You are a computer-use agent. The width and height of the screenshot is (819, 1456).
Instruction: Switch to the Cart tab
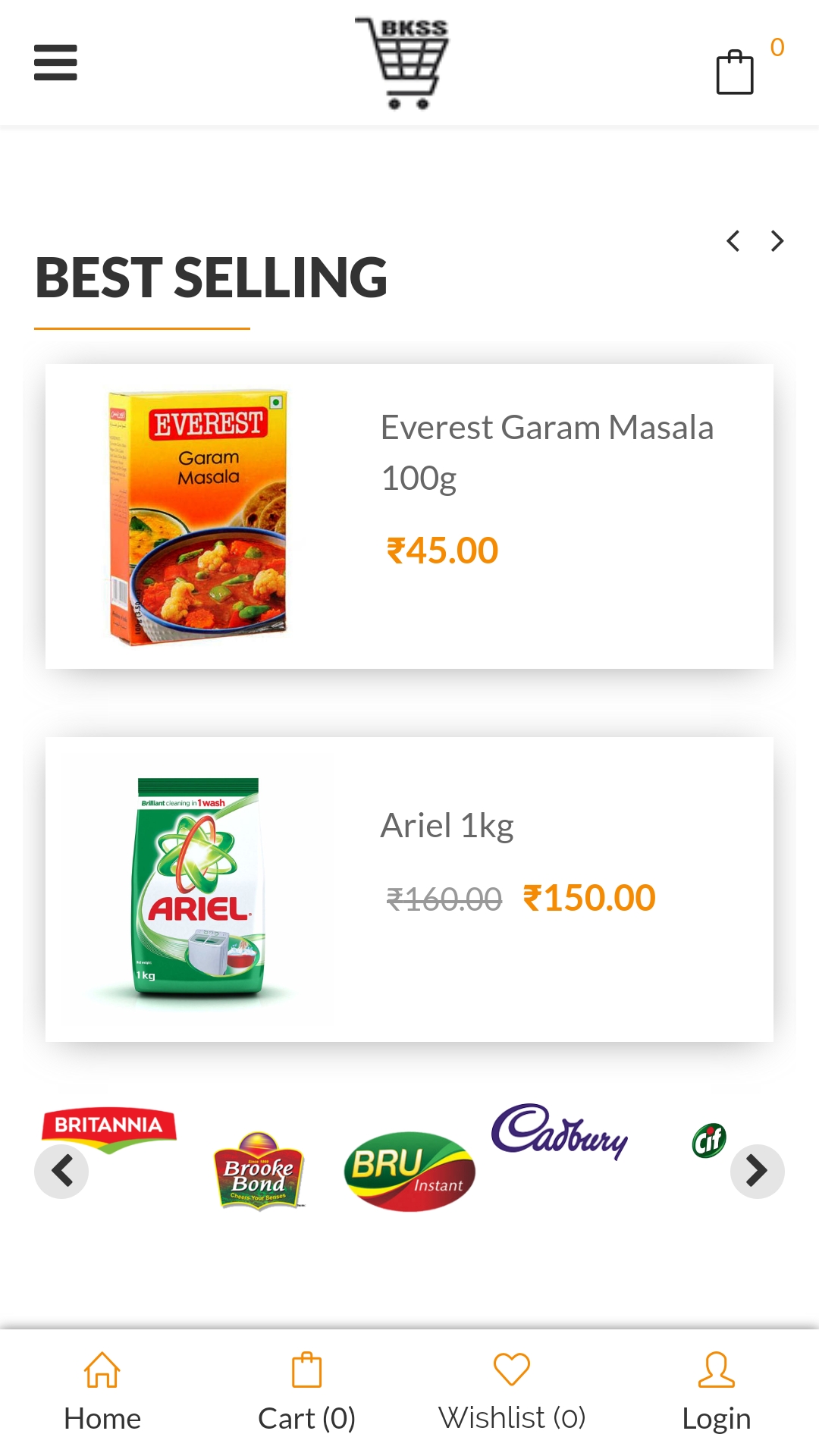tap(307, 1392)
